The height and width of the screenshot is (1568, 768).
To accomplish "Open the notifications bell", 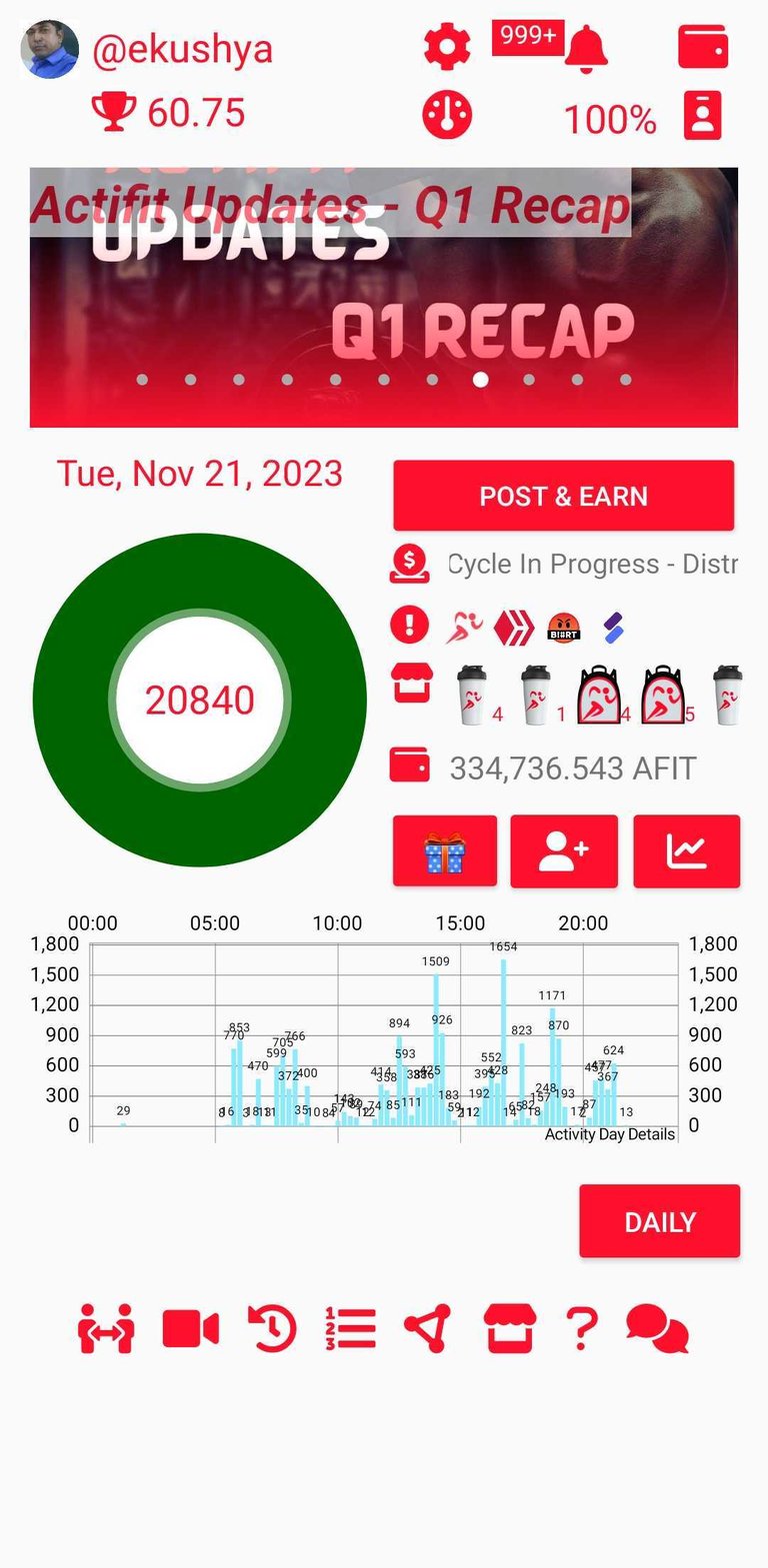I will (x=586, y=49).
